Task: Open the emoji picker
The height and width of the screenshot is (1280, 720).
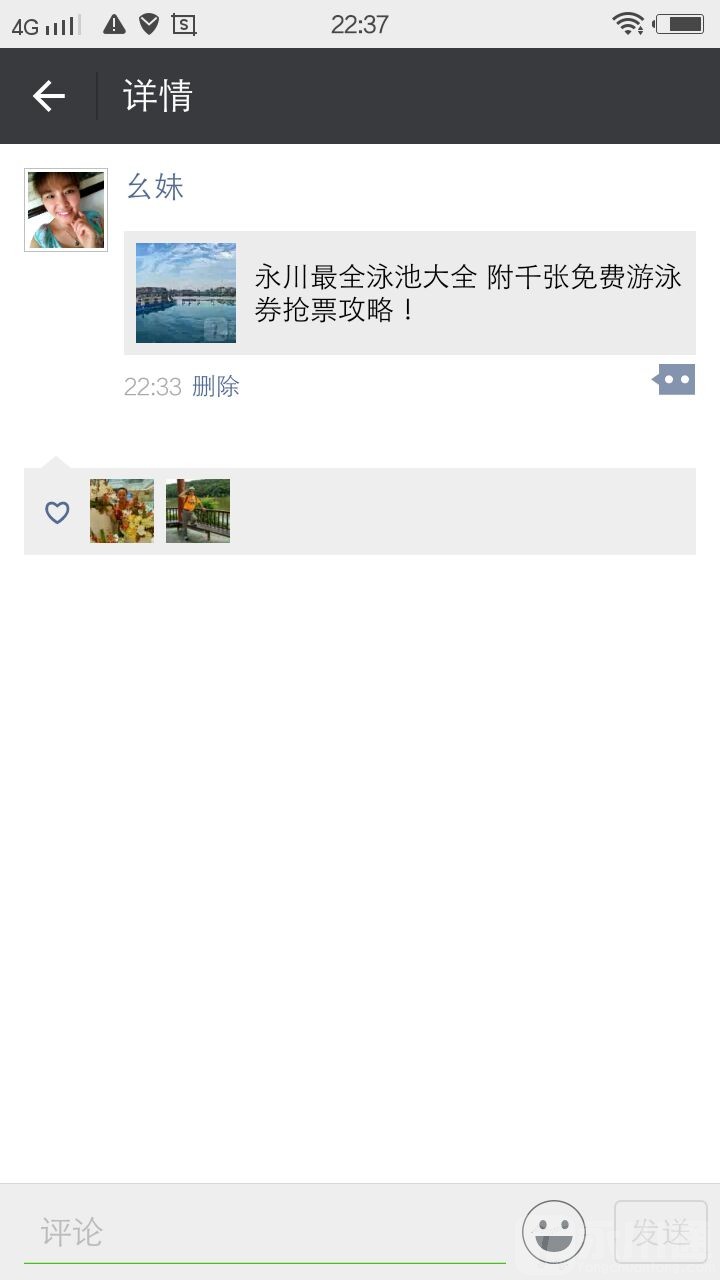Action: pos(554,1232)
